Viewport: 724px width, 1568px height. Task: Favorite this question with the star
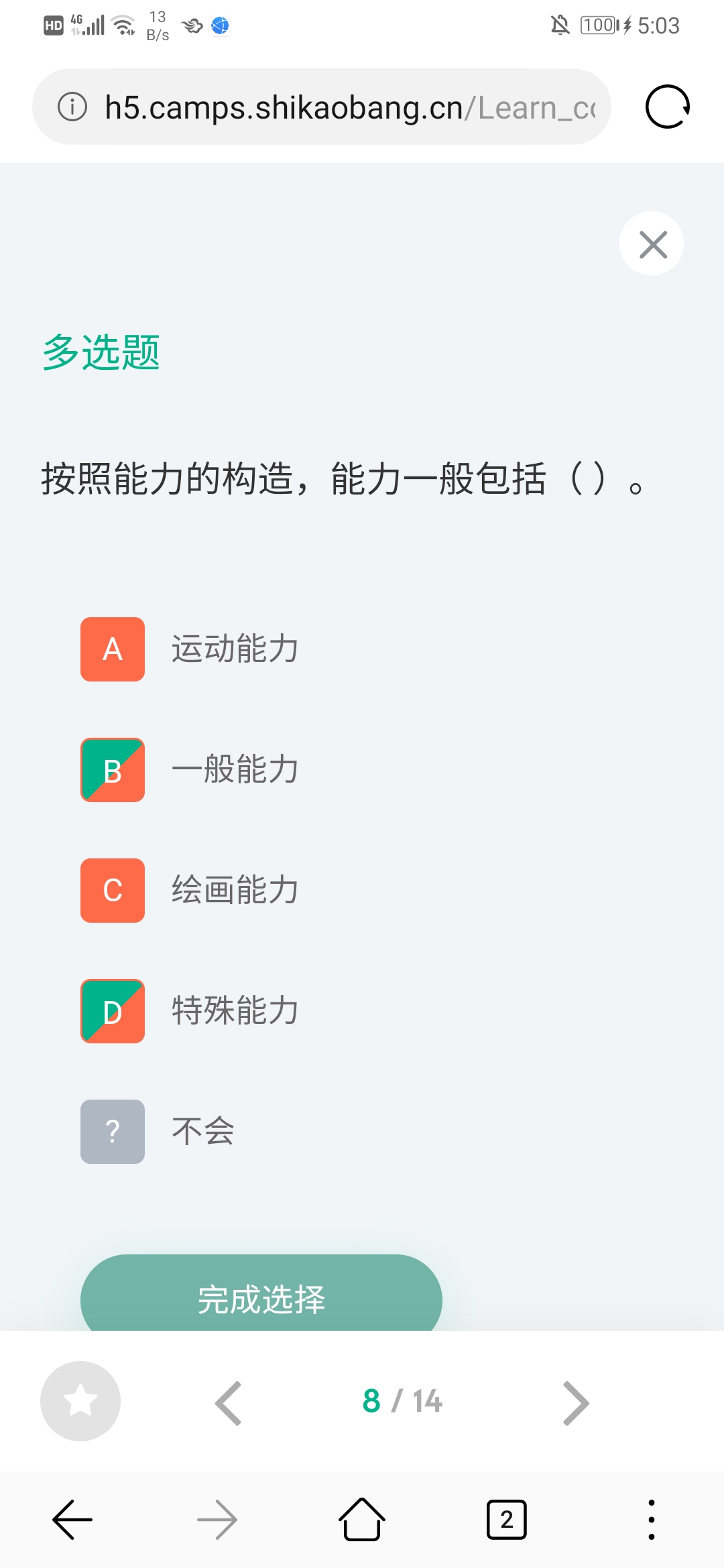[80, 1401]
